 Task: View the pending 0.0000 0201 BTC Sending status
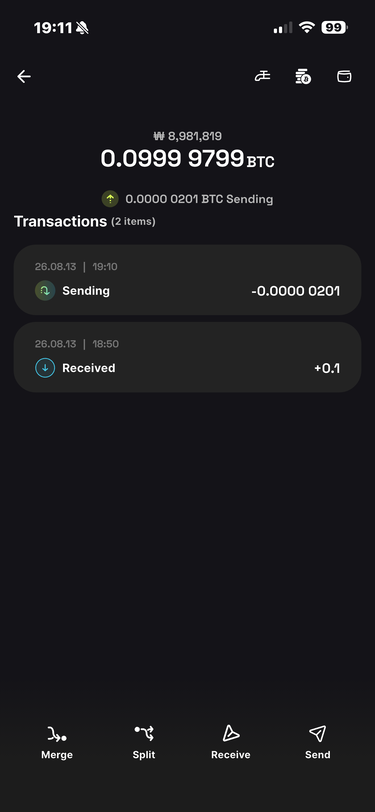pos(188,199)
